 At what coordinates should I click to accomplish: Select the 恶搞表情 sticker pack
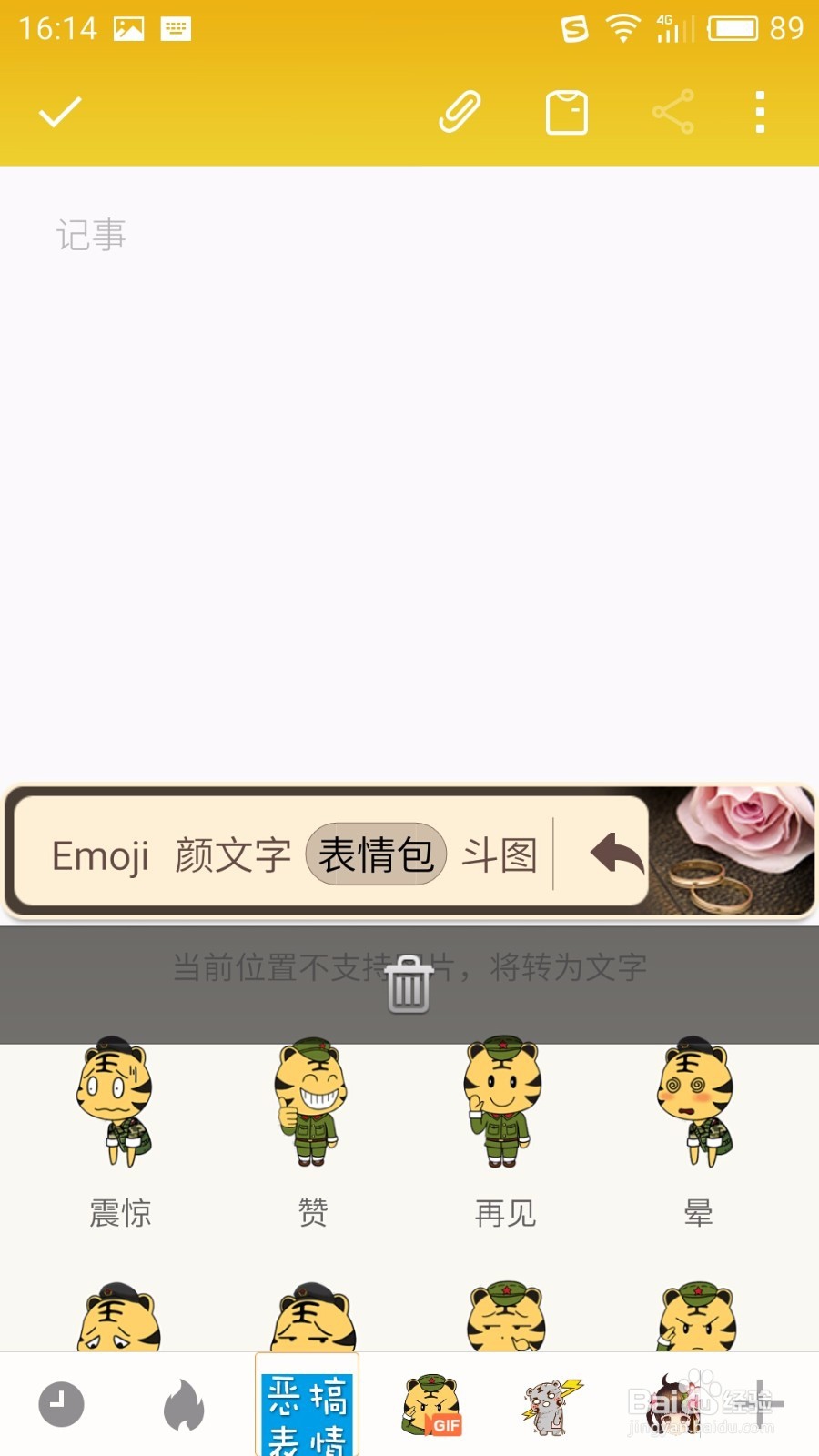tap(307, 1404)
